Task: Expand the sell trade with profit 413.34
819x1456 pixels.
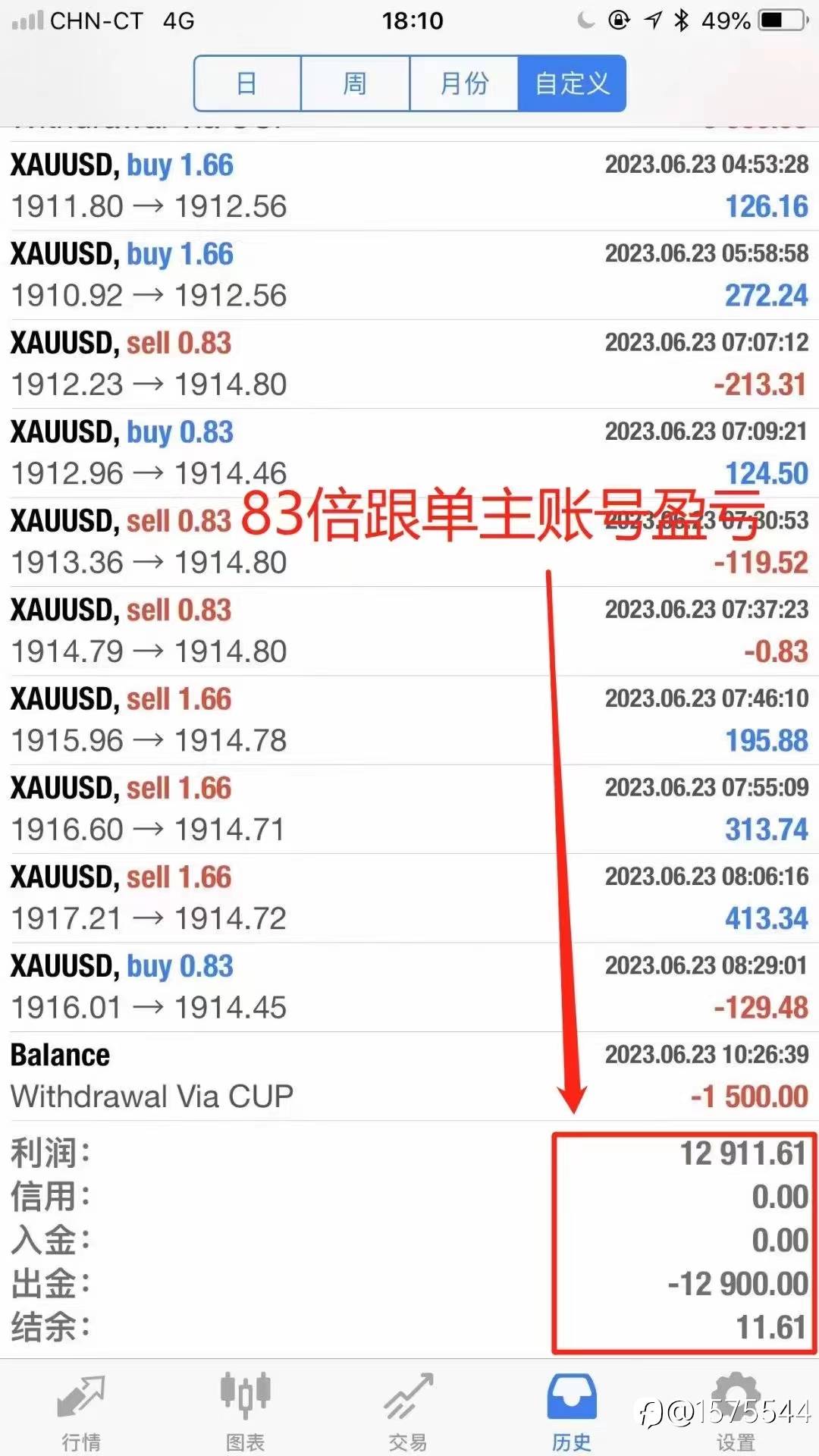Action: click(409, 898)
